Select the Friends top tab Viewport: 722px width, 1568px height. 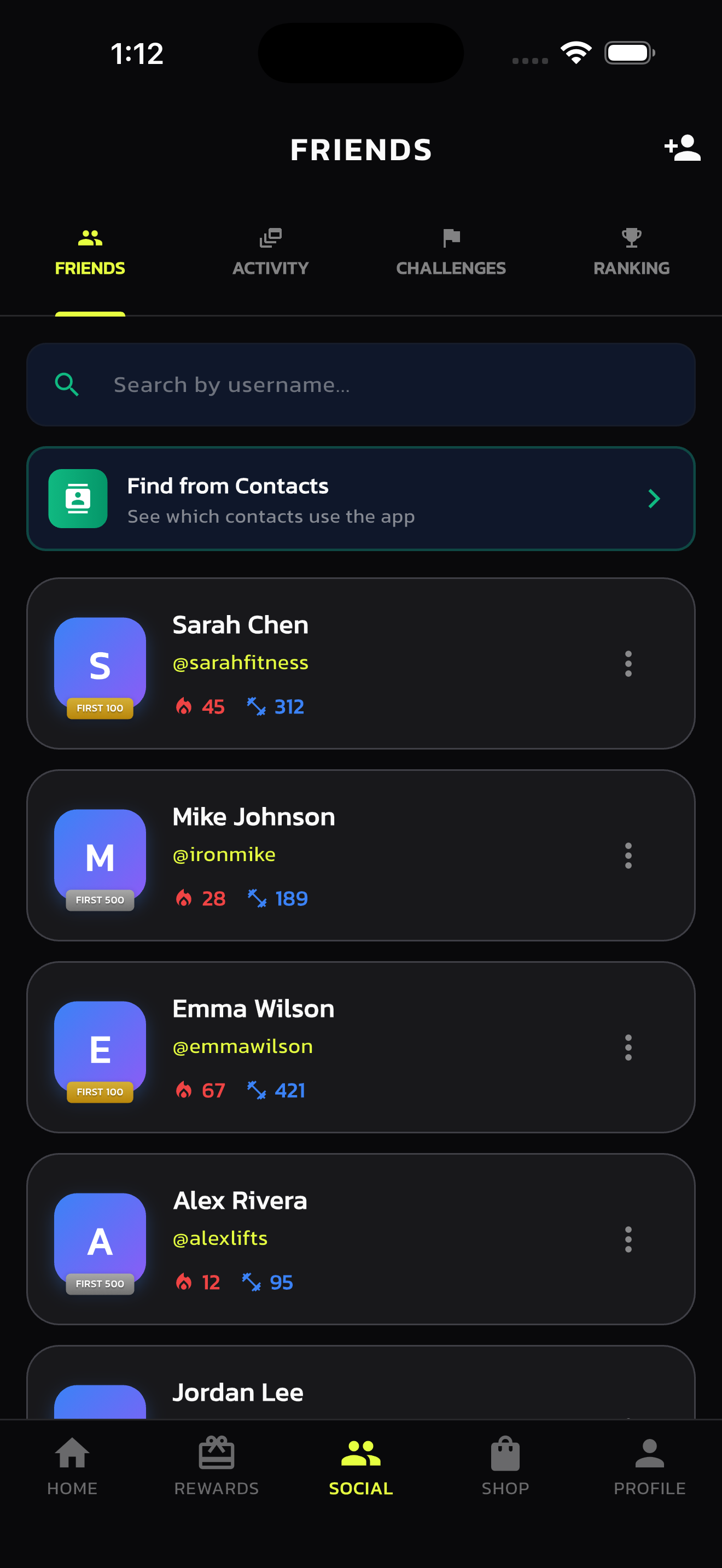click(90, 253)
